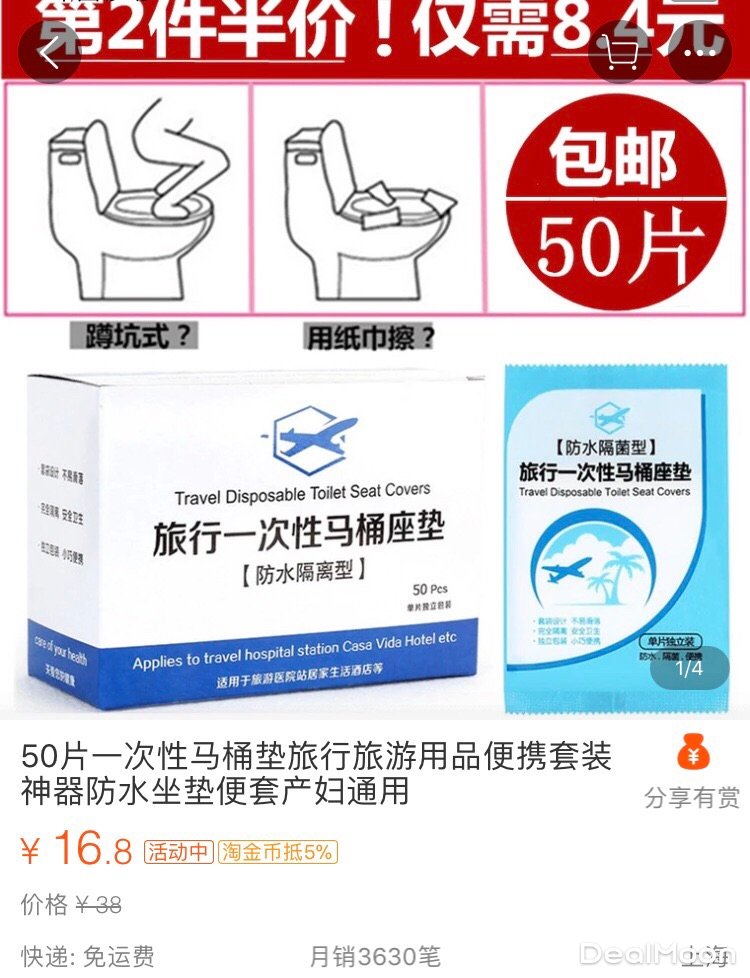Open the more options menu

[x=699, y=51]
